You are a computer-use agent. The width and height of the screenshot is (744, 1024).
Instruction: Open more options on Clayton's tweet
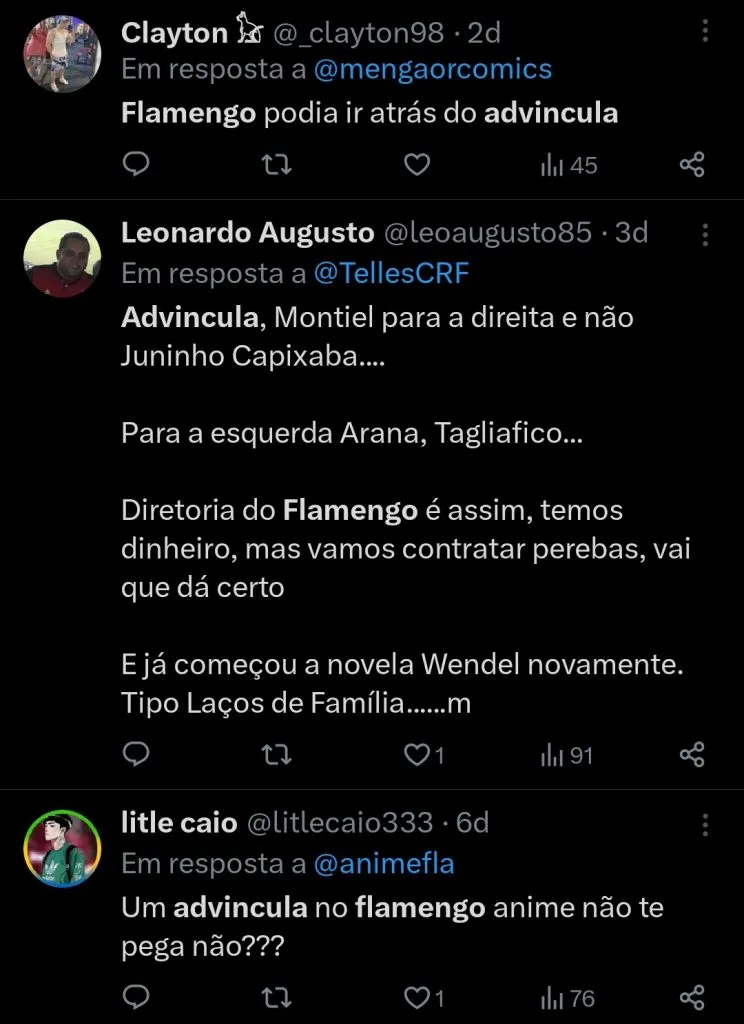[703, 32]
